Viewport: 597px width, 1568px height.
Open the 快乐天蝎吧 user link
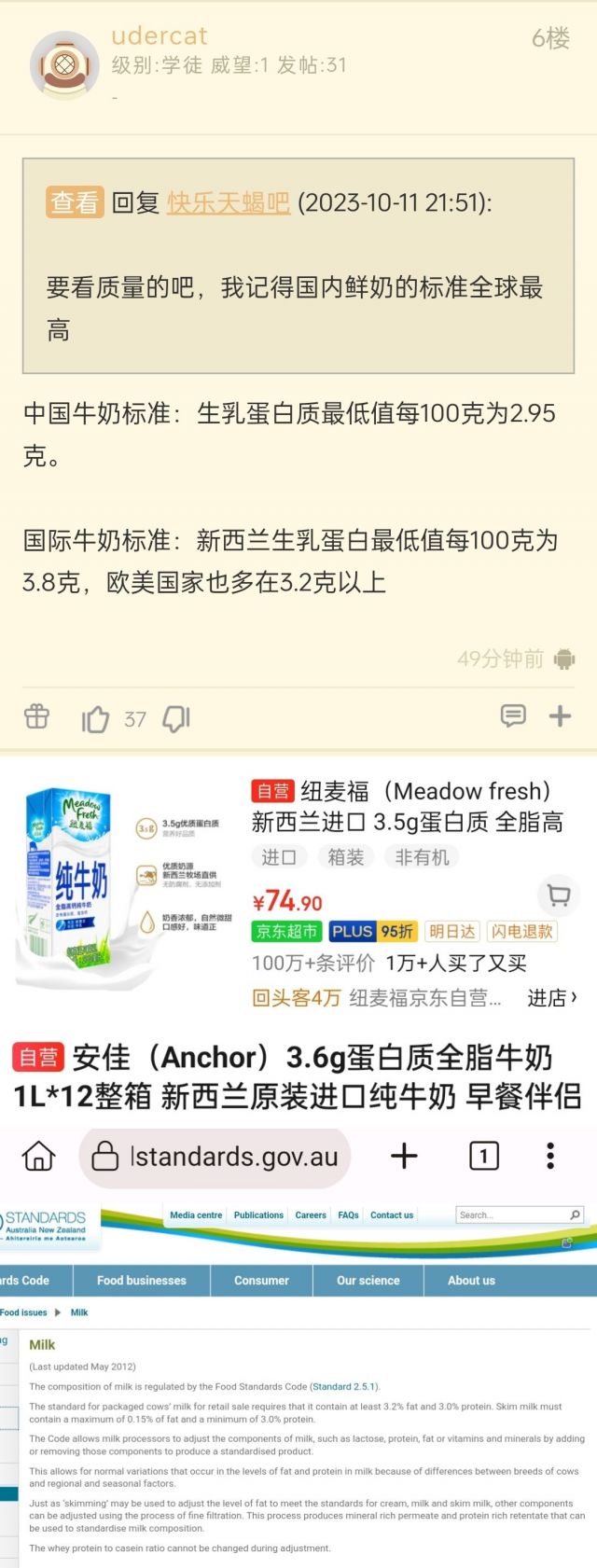click(x=229, y=201)
